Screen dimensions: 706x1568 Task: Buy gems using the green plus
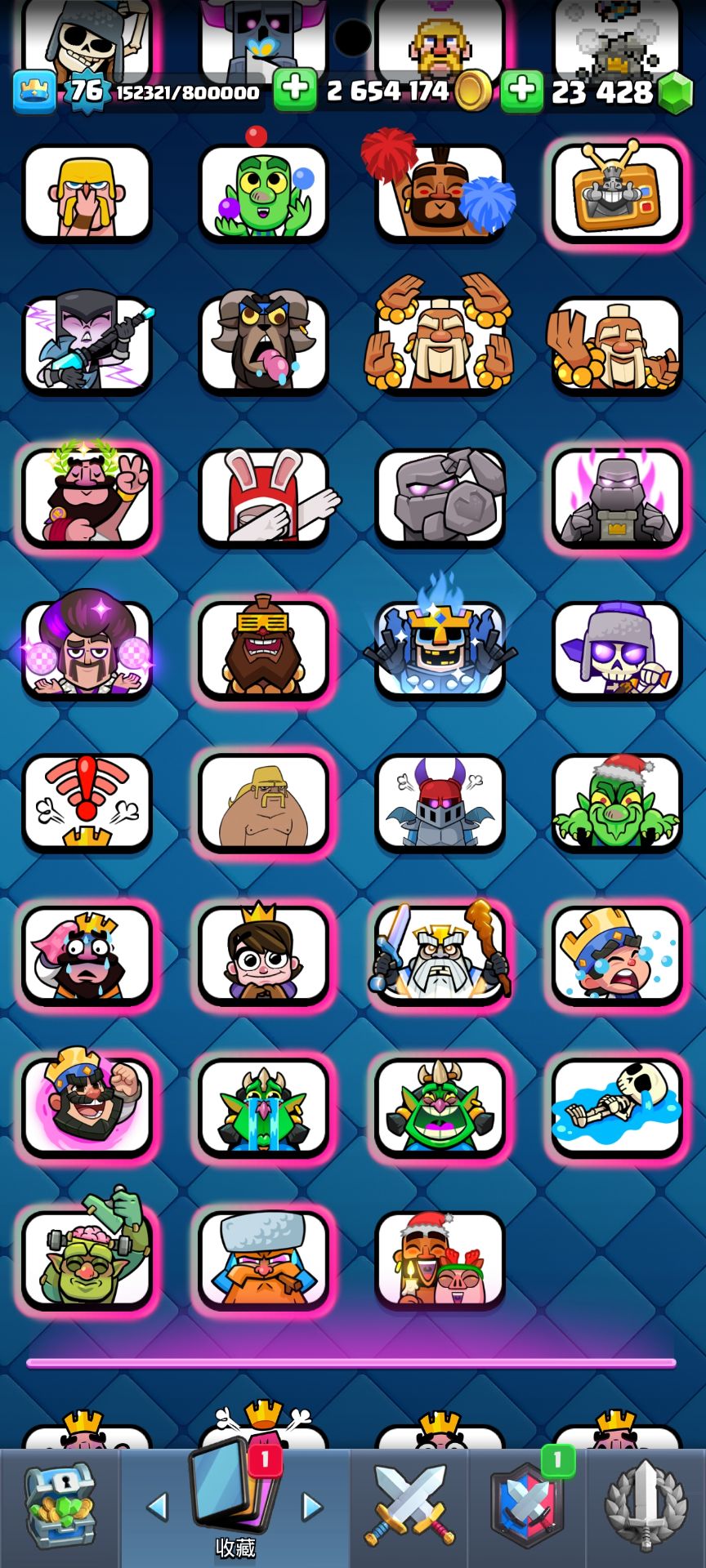521,90
